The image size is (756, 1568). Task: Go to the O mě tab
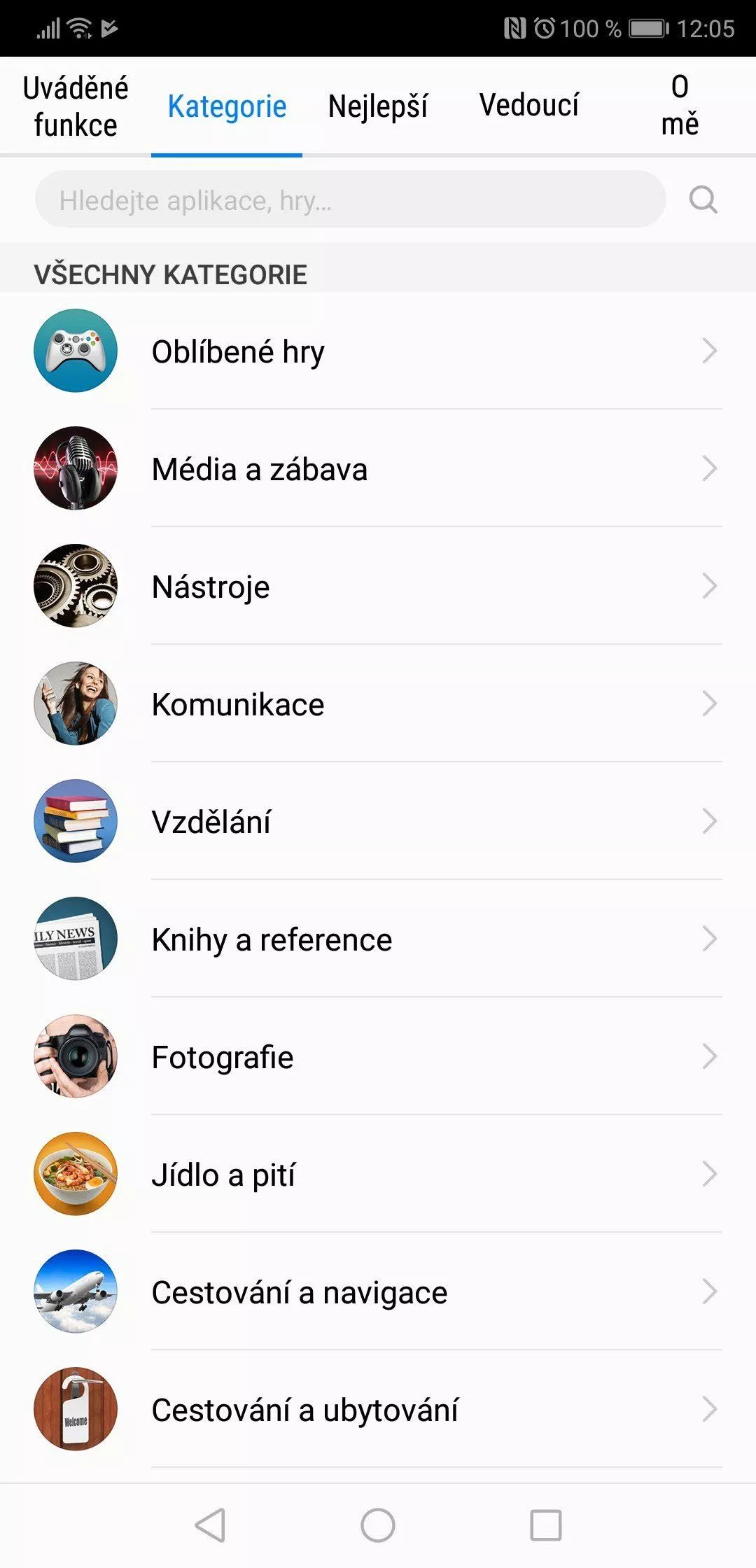[x=680, y=106]
